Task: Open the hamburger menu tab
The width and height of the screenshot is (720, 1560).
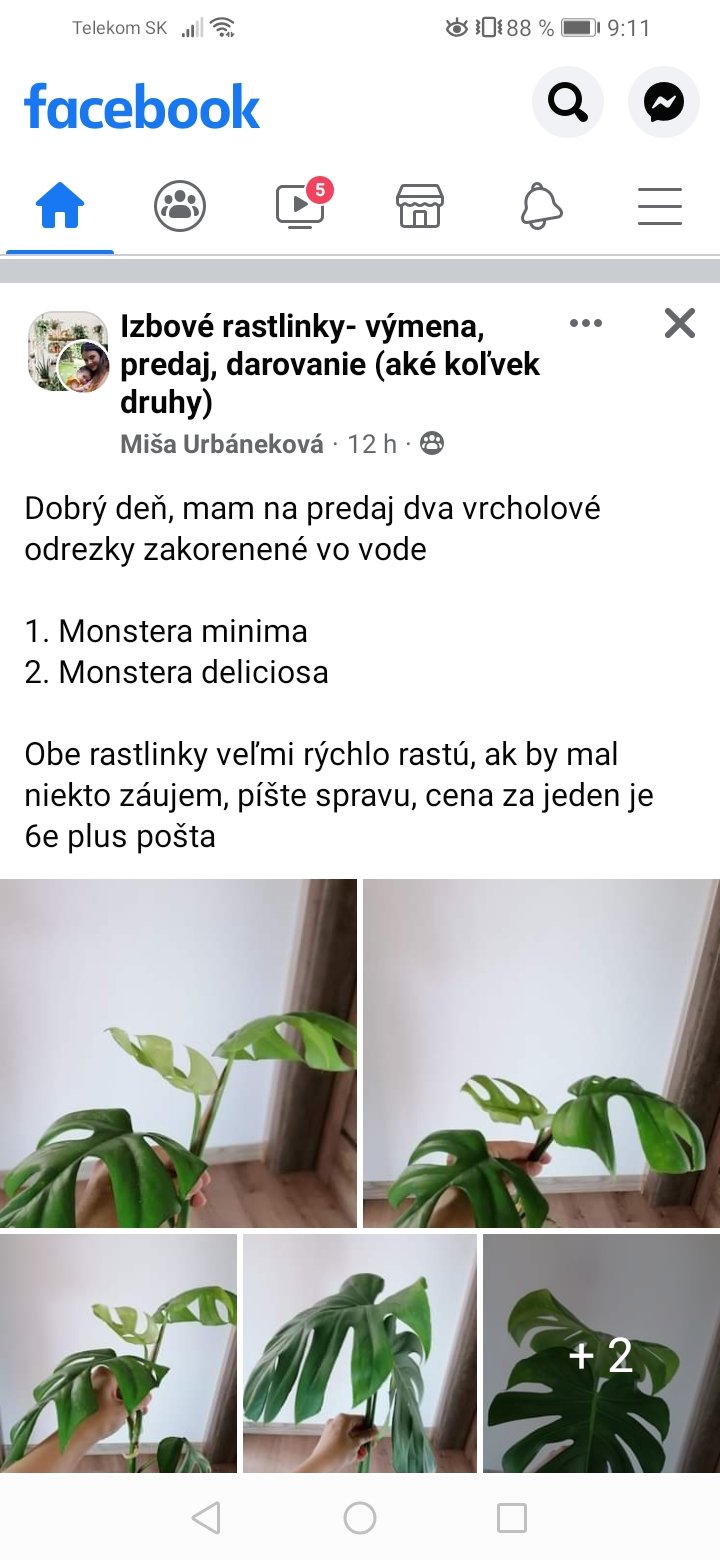Action: 660,207
